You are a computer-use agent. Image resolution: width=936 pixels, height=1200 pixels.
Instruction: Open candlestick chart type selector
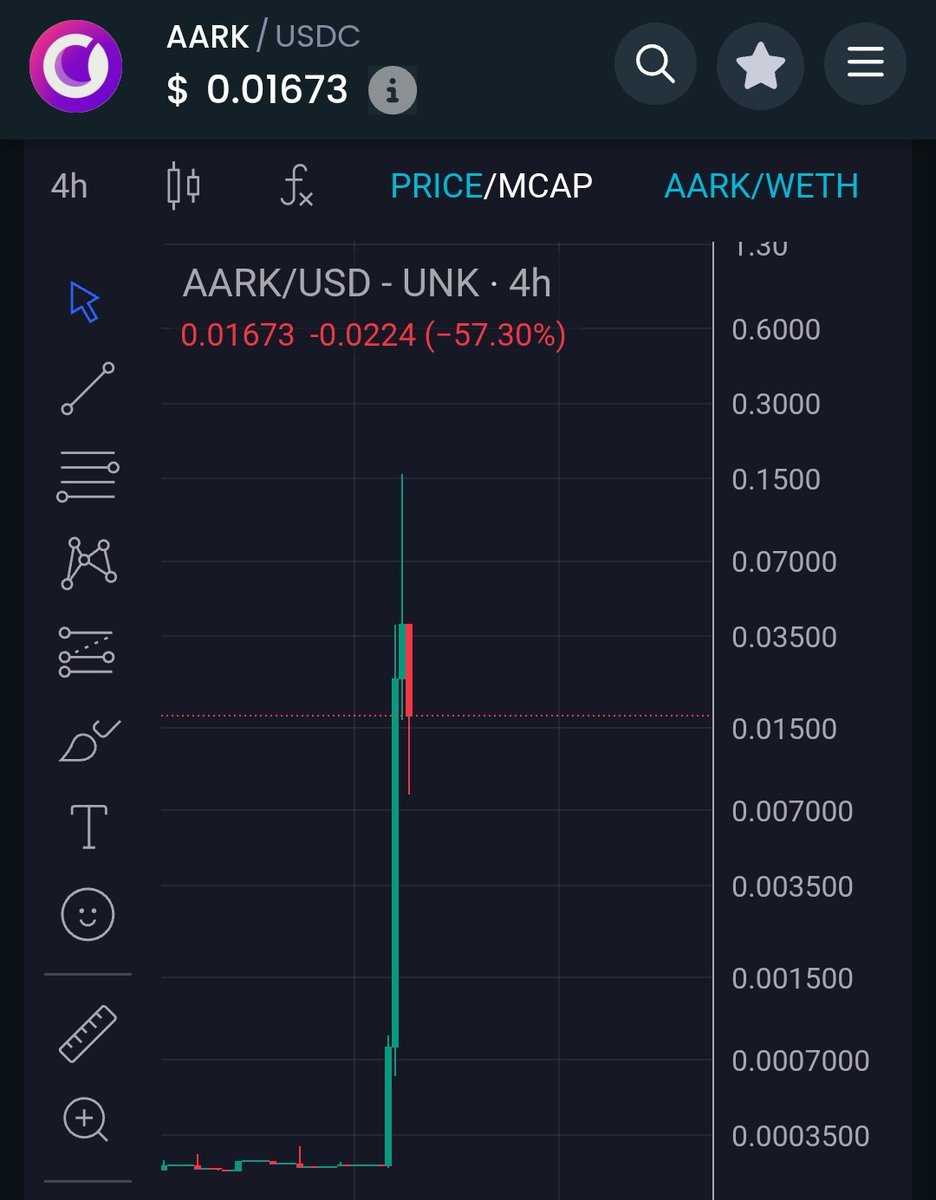(x=183, y=186)
